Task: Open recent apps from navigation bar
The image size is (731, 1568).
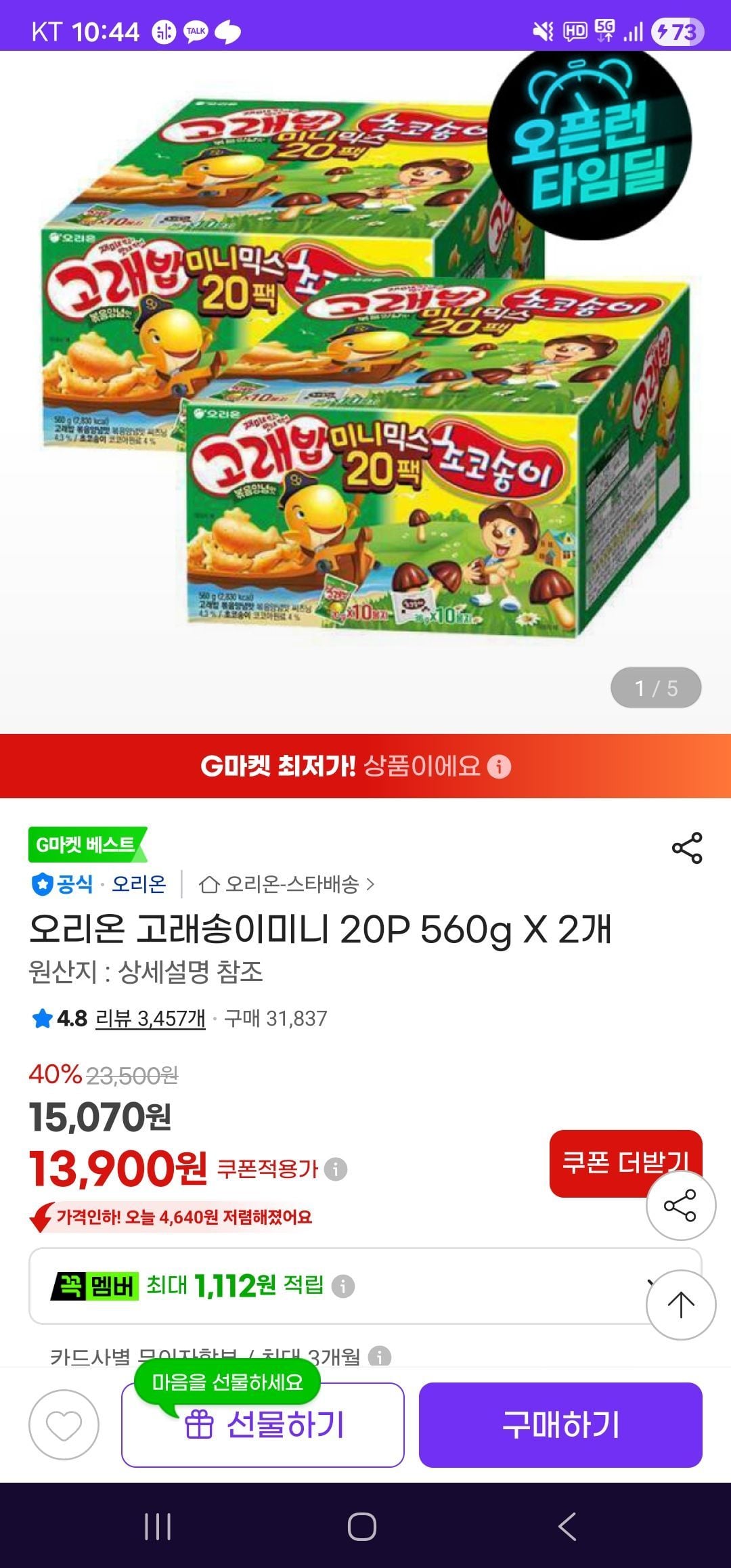Action: click(158, 1526)
